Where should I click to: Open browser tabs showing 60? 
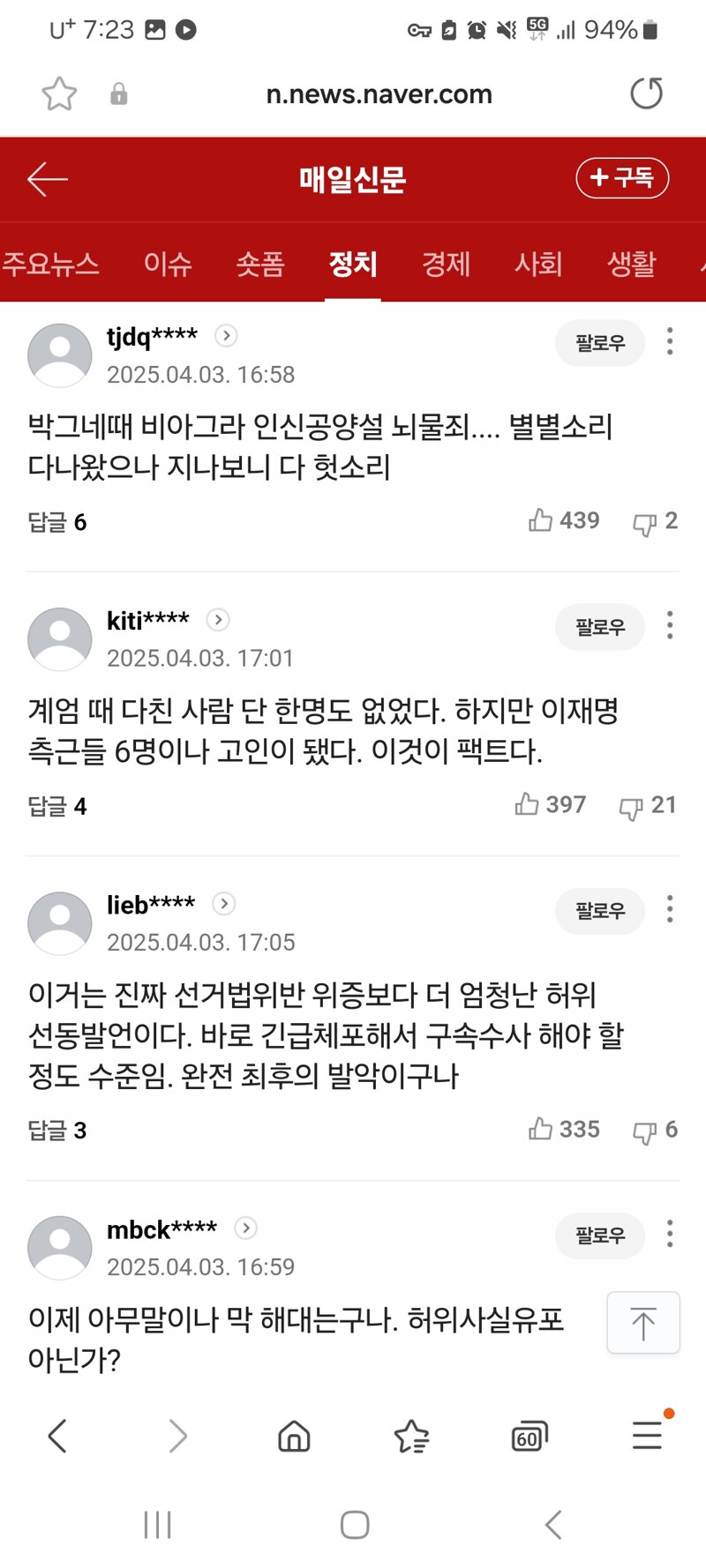[529, 1437]
